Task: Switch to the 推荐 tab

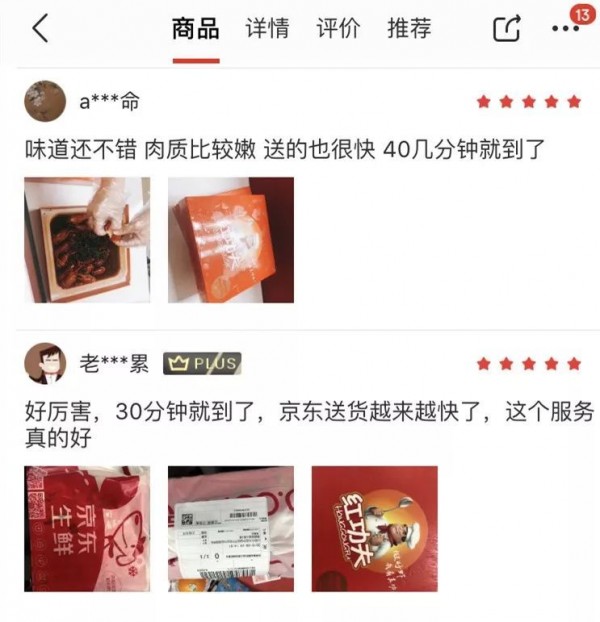Action: coord(409,29)
